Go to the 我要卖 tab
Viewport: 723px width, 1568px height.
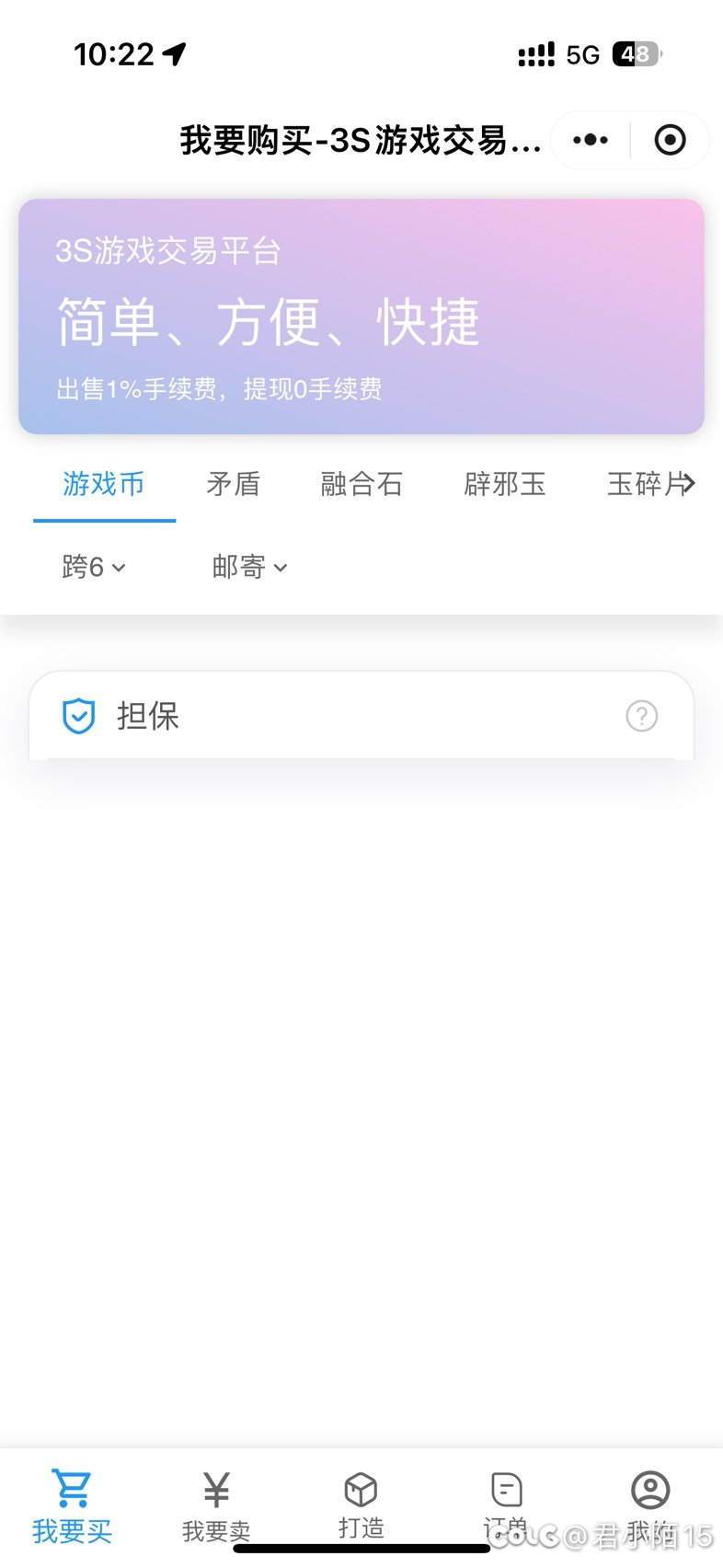point(216,1506)
